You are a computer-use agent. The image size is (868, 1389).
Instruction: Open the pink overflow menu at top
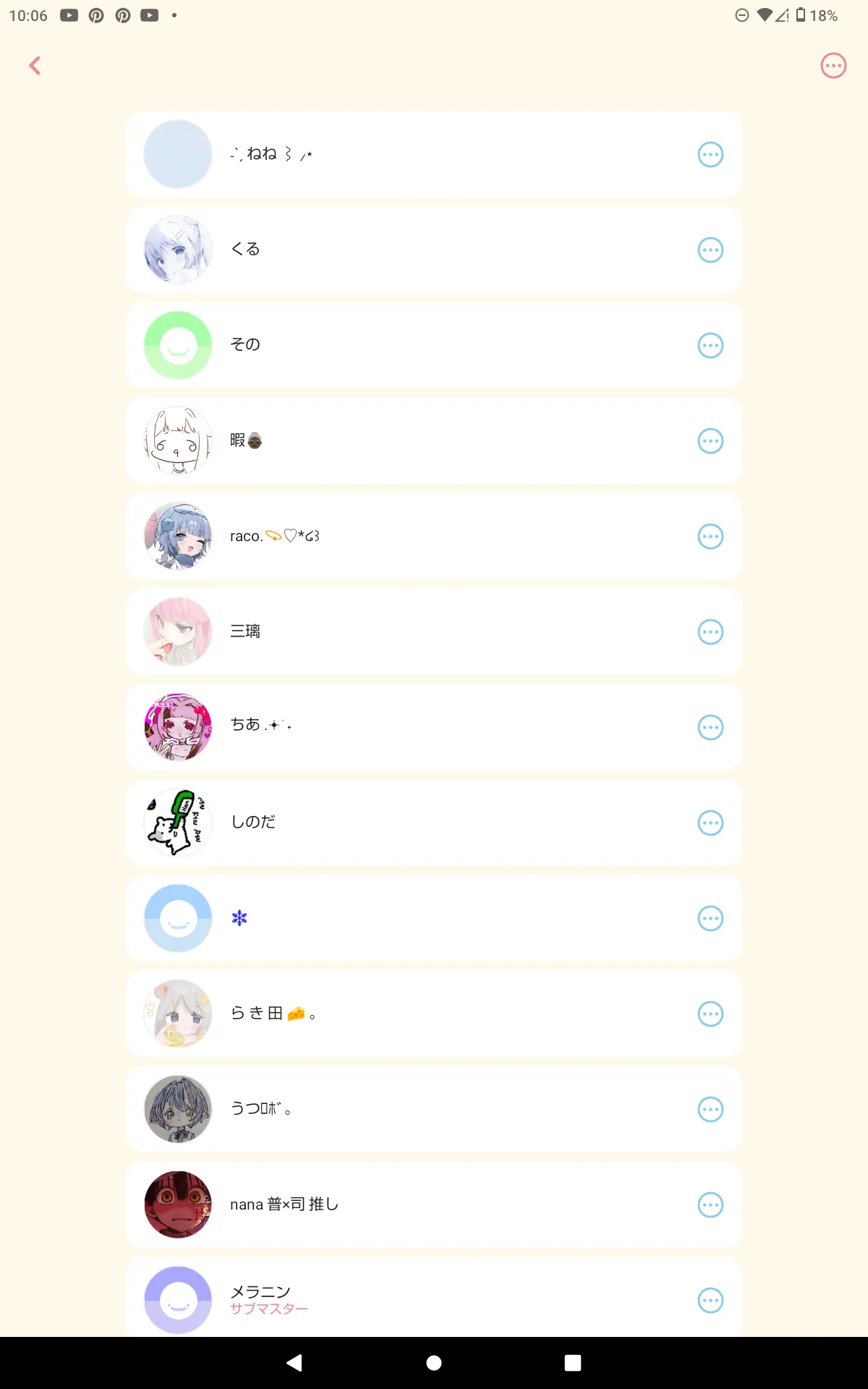tap(833, 66)
